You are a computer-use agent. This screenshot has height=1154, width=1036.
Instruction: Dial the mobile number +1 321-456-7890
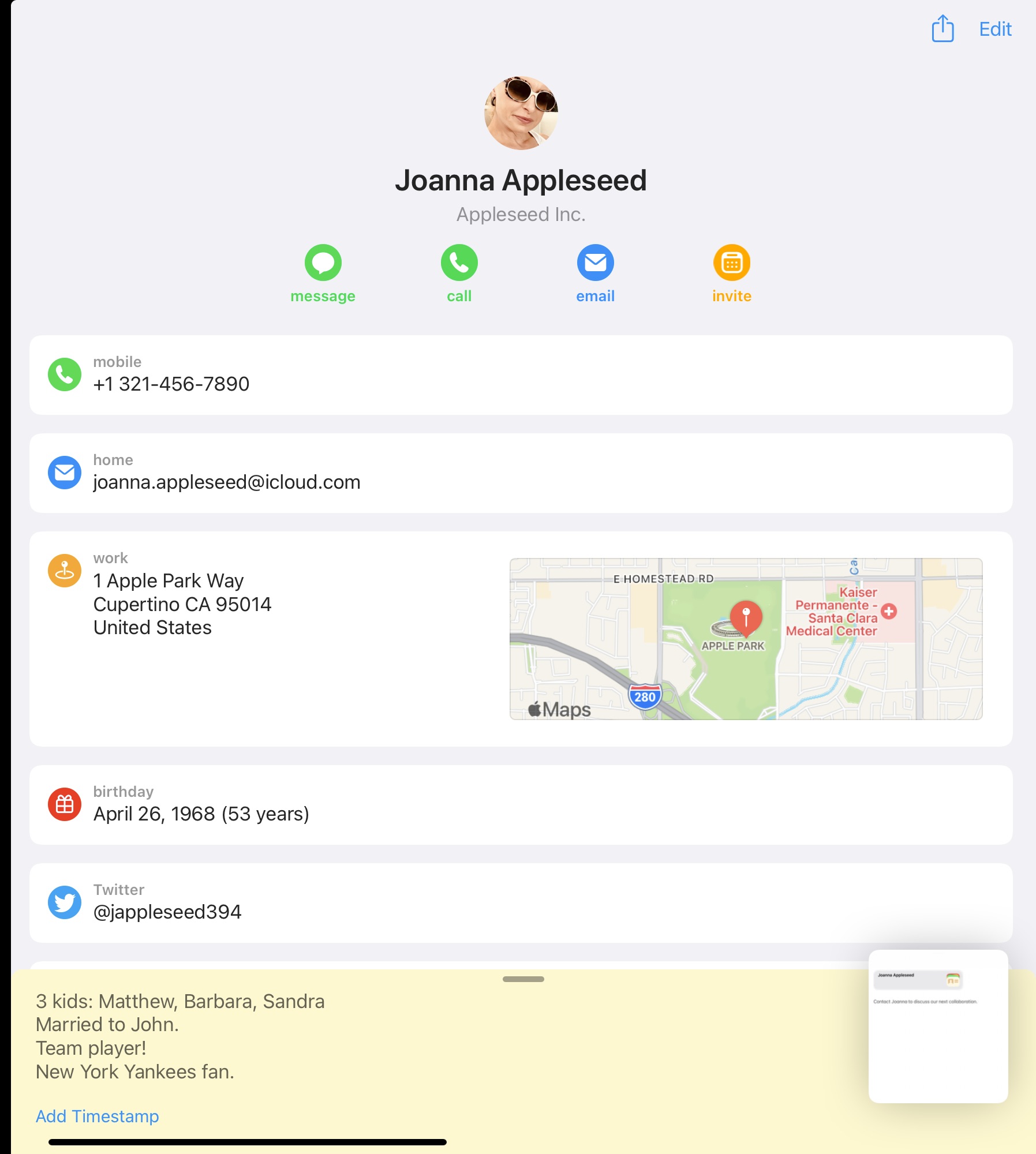tap(171, 384)
